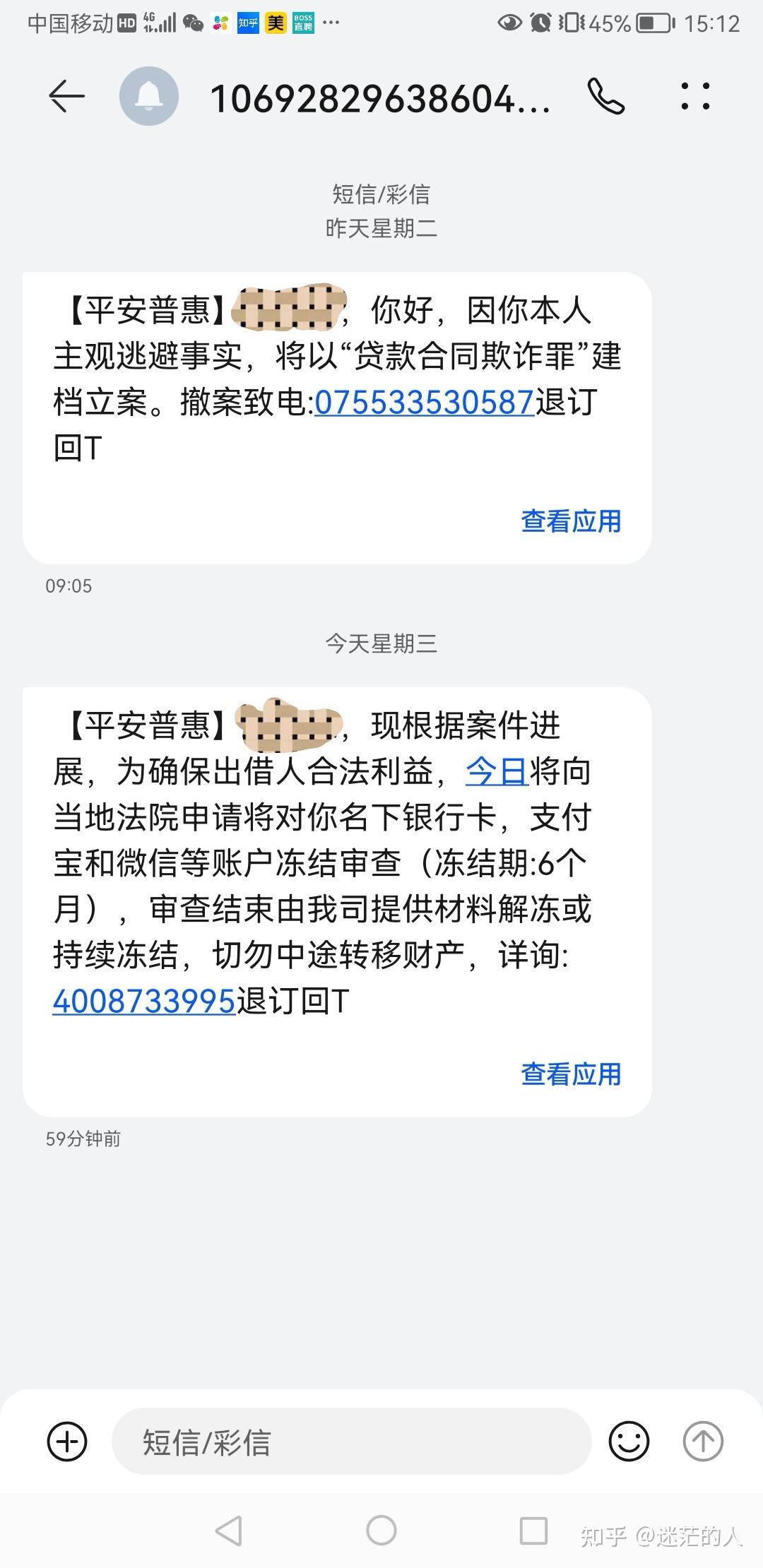Tap 查看应用 under the 09:05 message
763x1568 pixels.
571,521
